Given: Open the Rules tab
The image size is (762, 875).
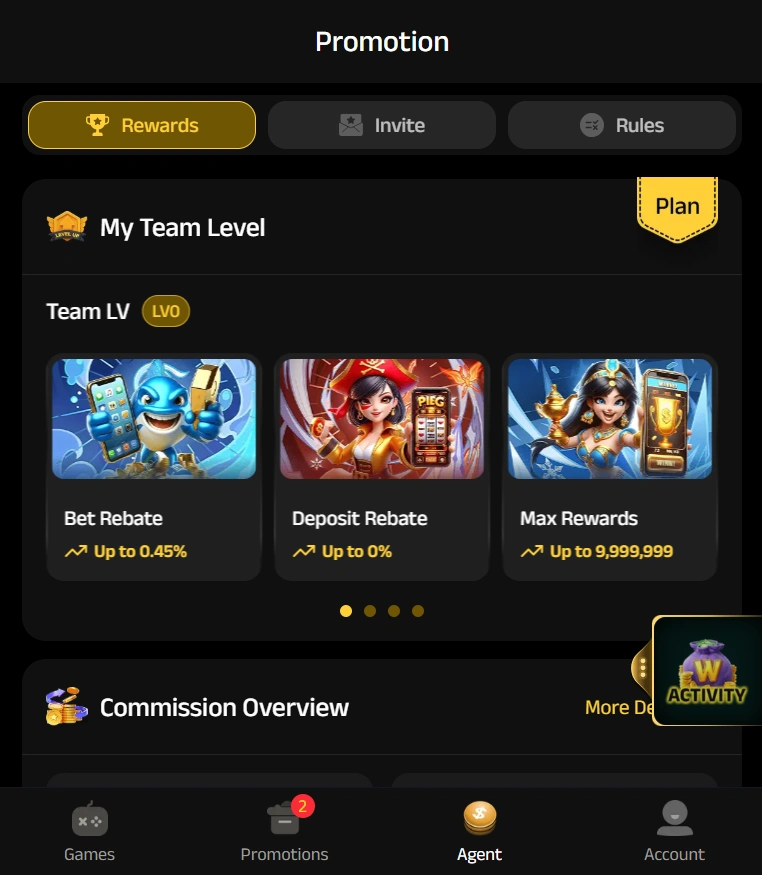Looking at the screenshot, I should point(622,125).
